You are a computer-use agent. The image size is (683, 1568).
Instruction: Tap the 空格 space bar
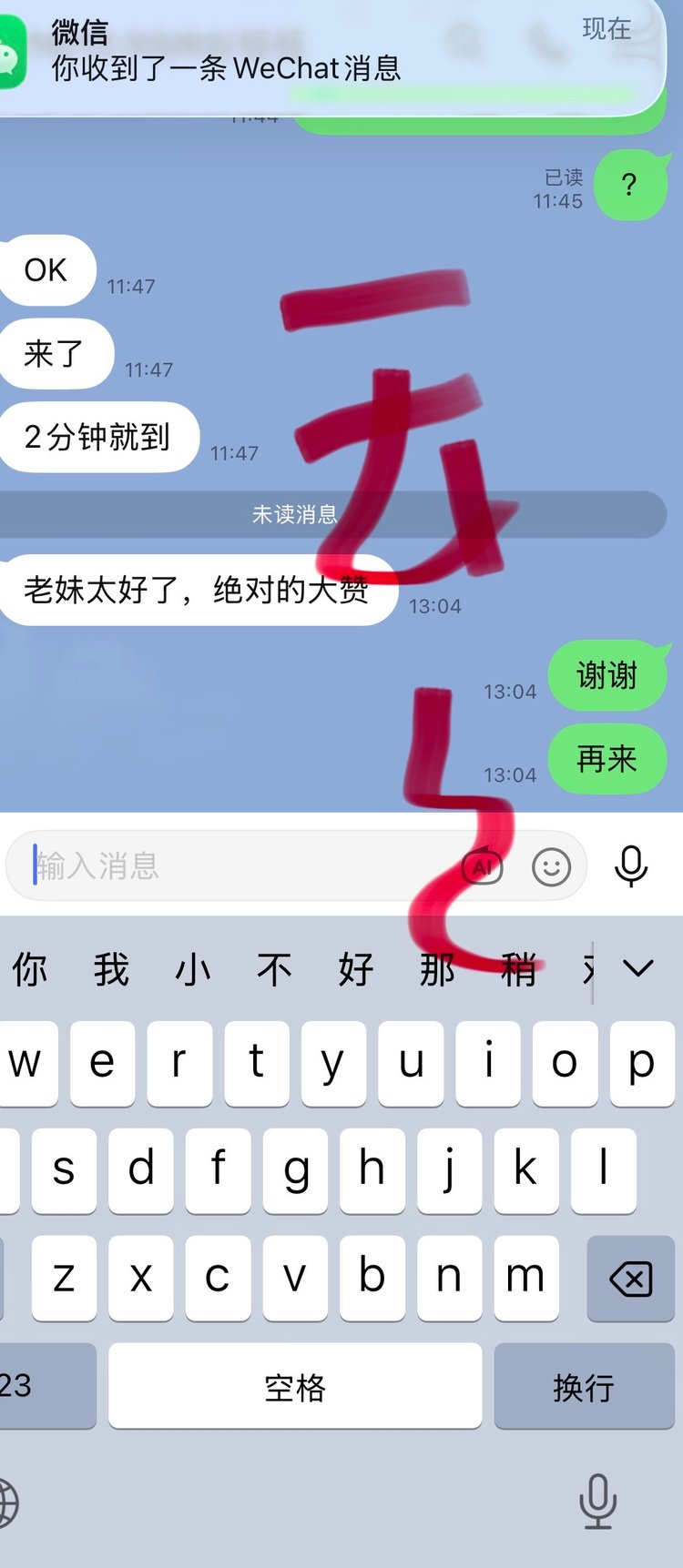[295, 1387]
